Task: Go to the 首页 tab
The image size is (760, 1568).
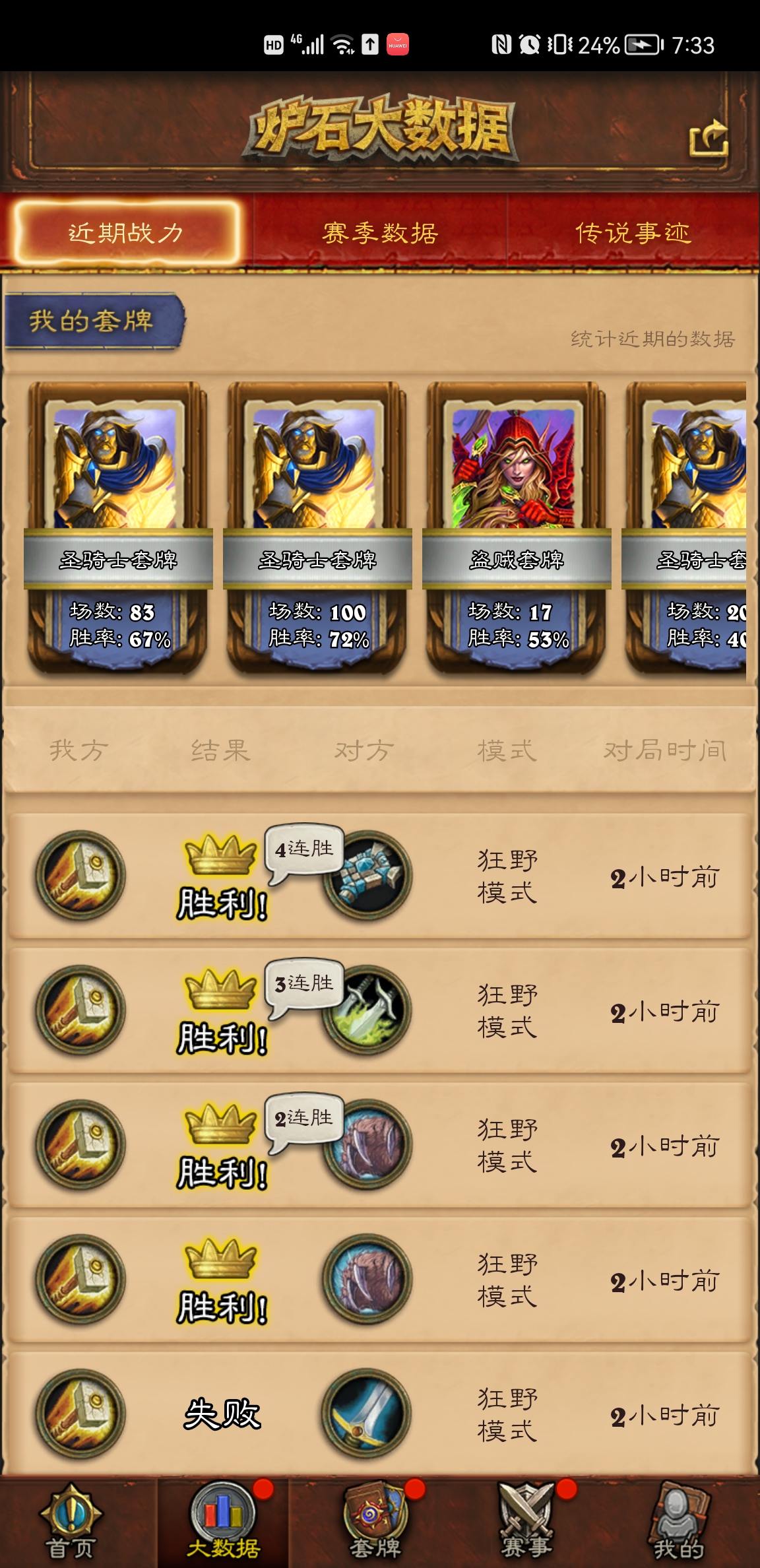Action: pos(71,1524)
